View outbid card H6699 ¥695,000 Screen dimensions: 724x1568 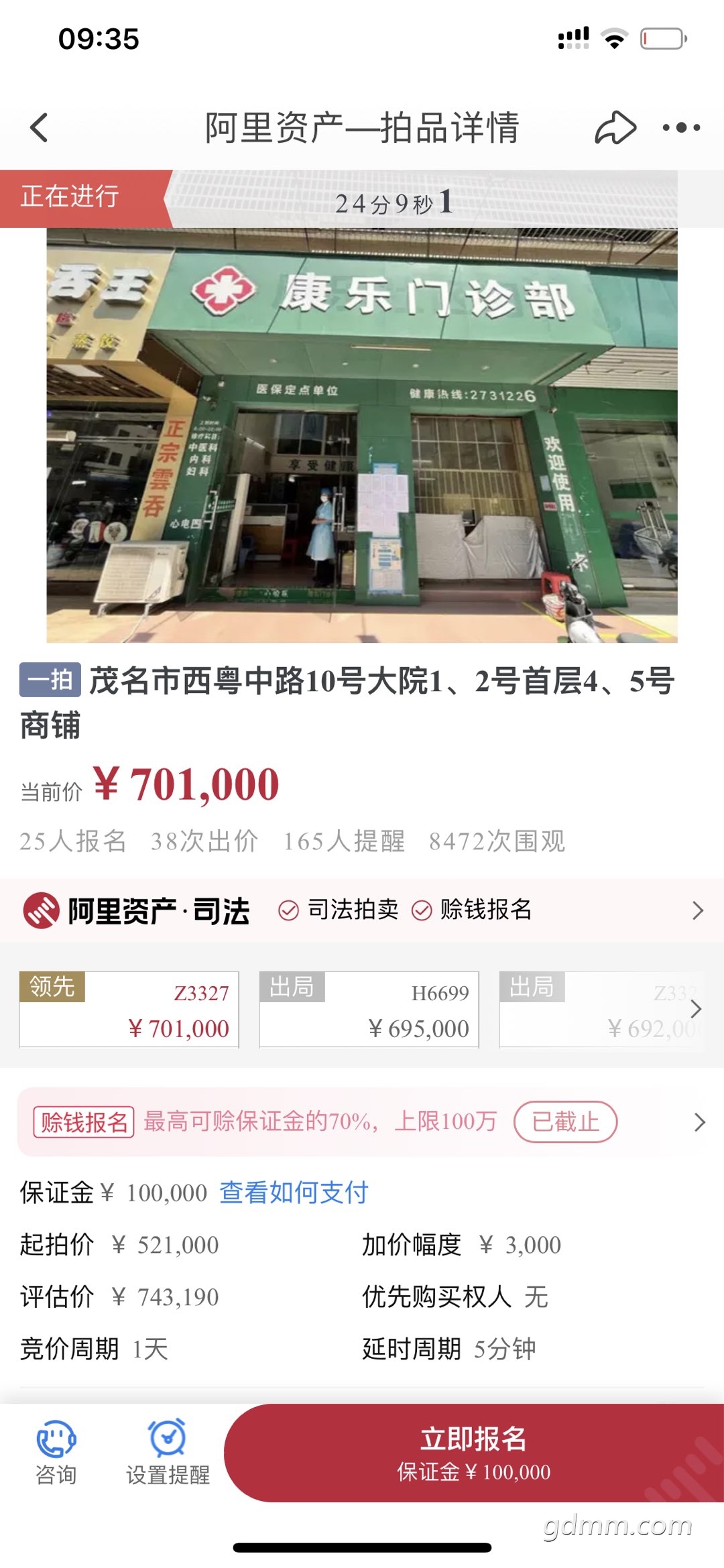tap(369, 1010)
